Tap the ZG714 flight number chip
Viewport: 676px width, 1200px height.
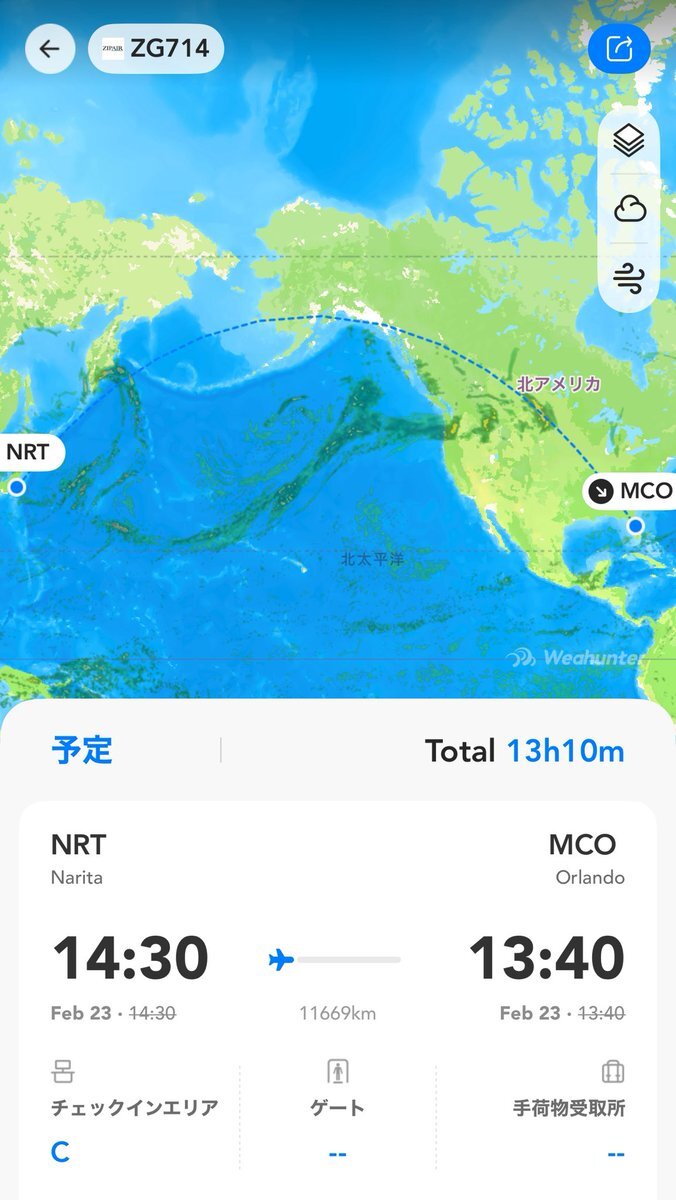156,49
